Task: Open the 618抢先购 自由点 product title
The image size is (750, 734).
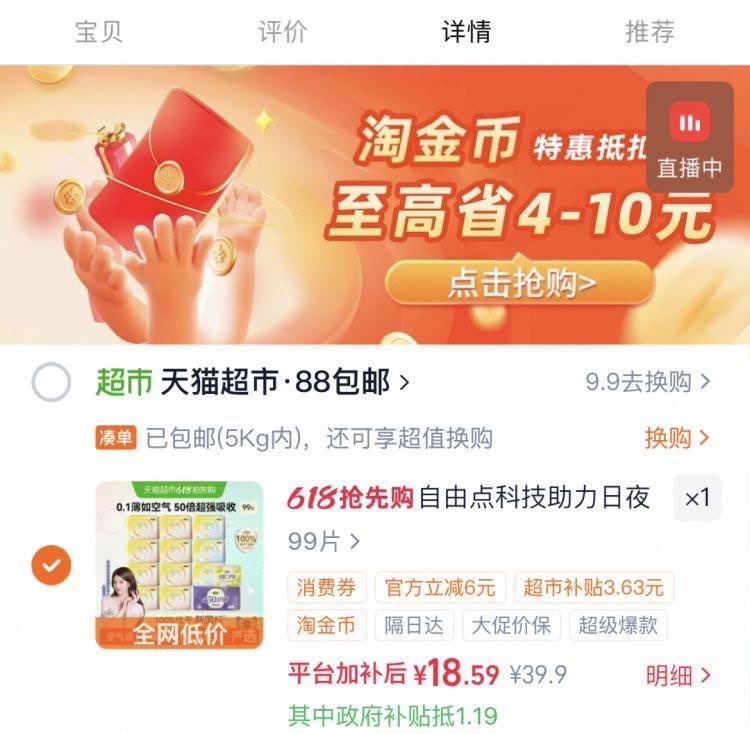Action: click(x=468, y=497)
